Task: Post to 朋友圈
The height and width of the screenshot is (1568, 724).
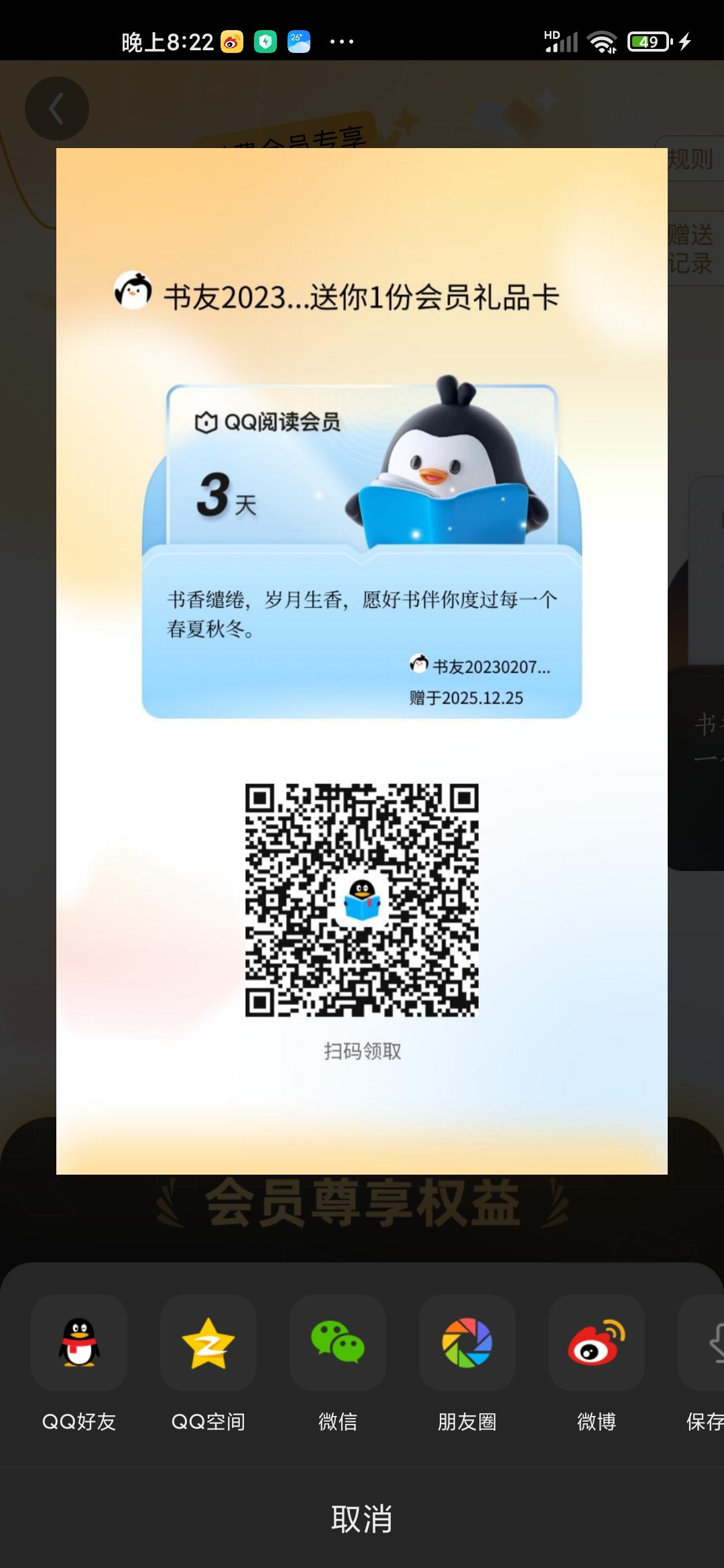Action: coord(467,1343)
